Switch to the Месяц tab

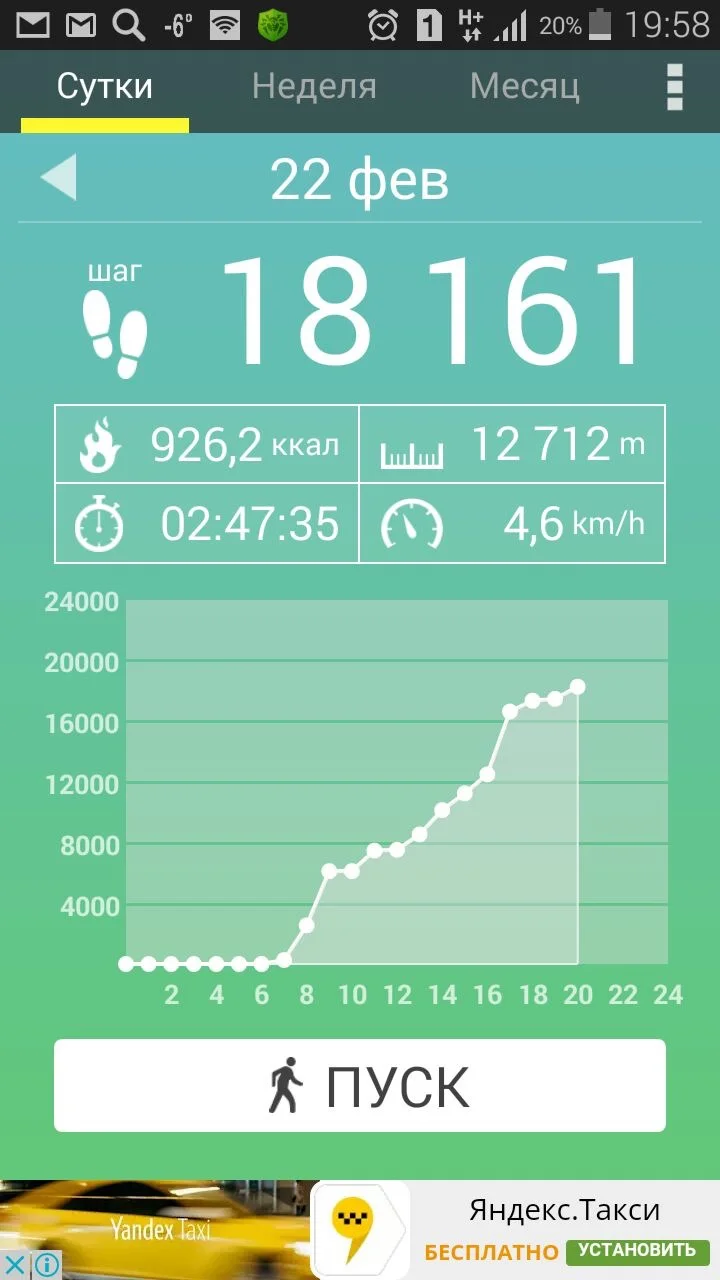(x=524, y=87)
